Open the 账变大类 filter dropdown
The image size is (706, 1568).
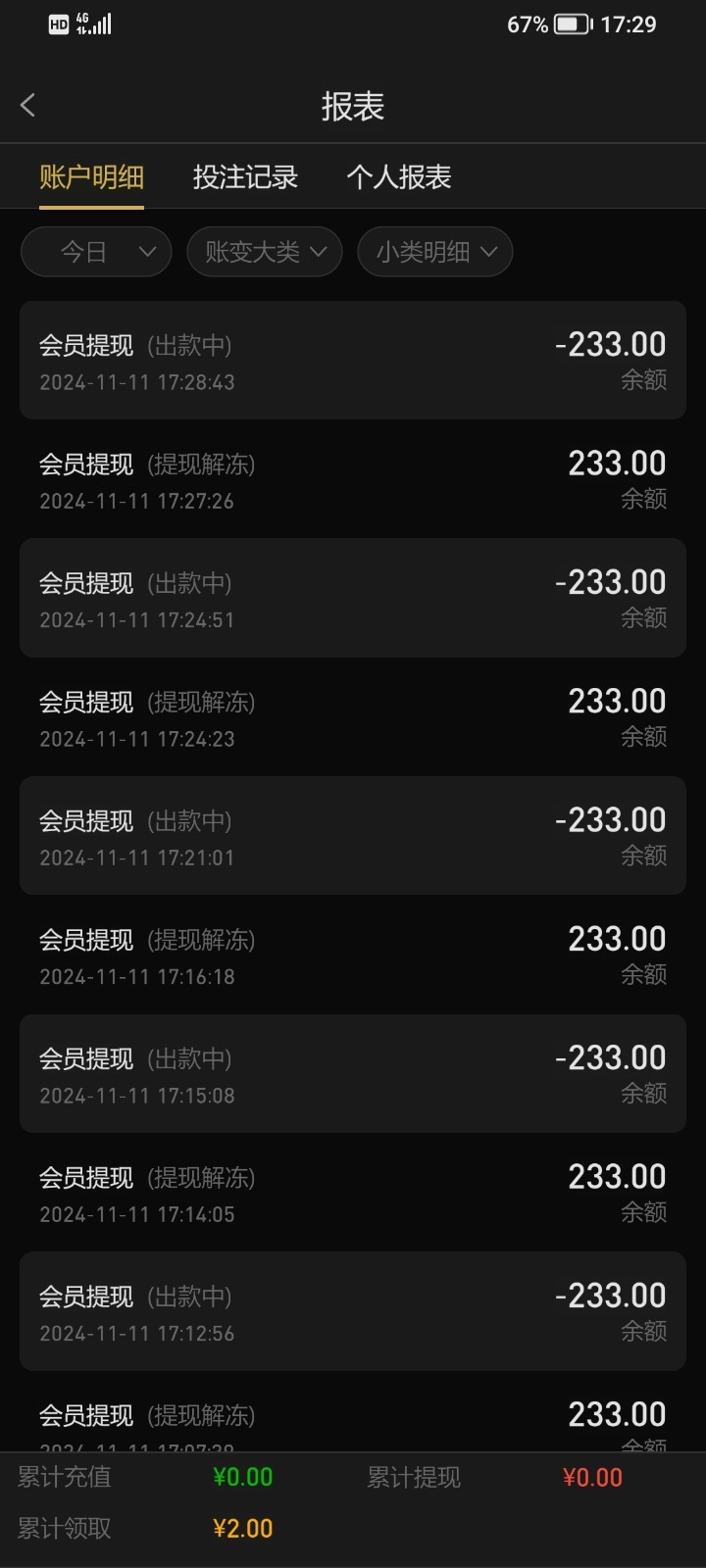[x=265, y=252]
